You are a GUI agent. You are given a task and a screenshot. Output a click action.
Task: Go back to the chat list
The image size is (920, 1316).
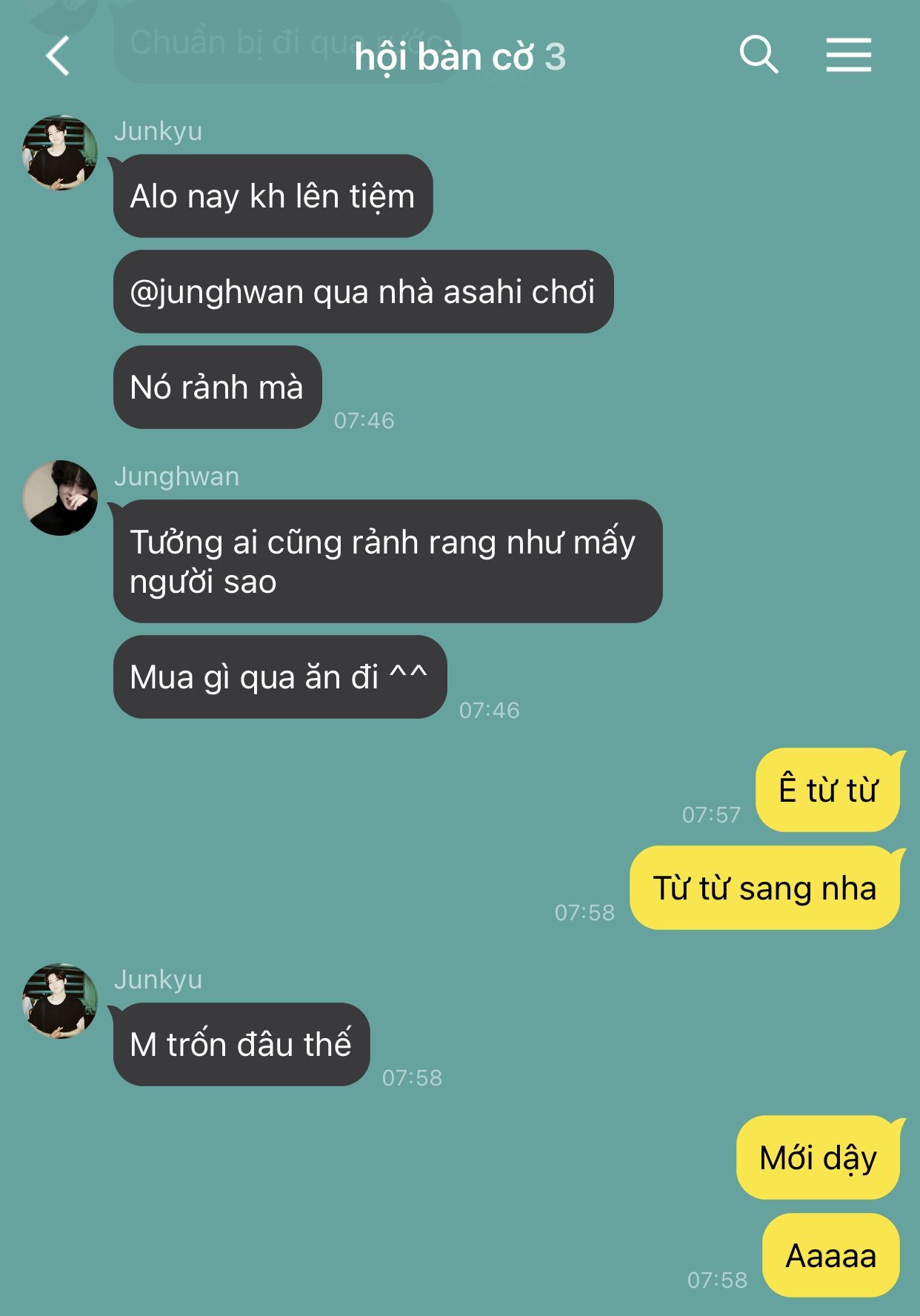58,56
